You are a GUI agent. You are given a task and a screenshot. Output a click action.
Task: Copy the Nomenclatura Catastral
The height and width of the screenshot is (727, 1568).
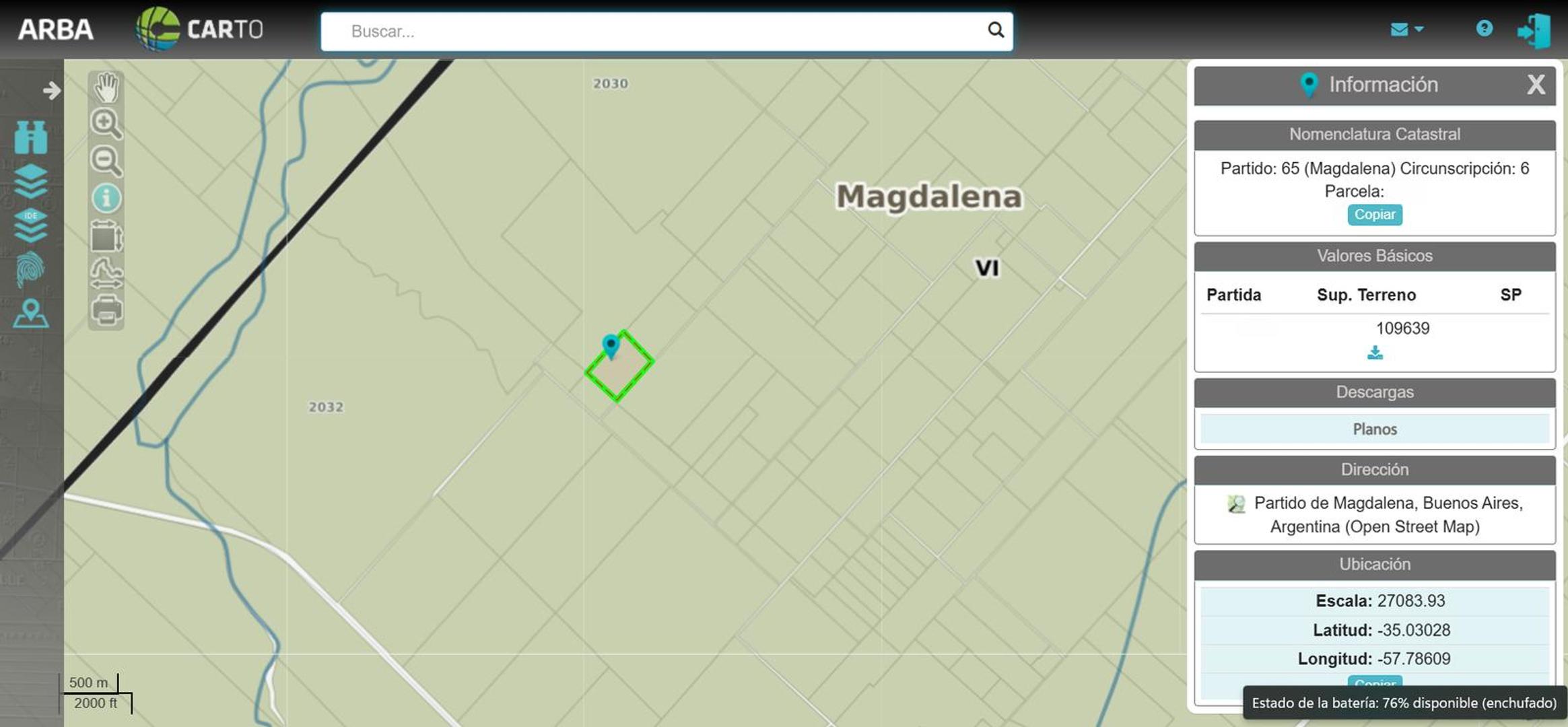tap(1374, 215)
